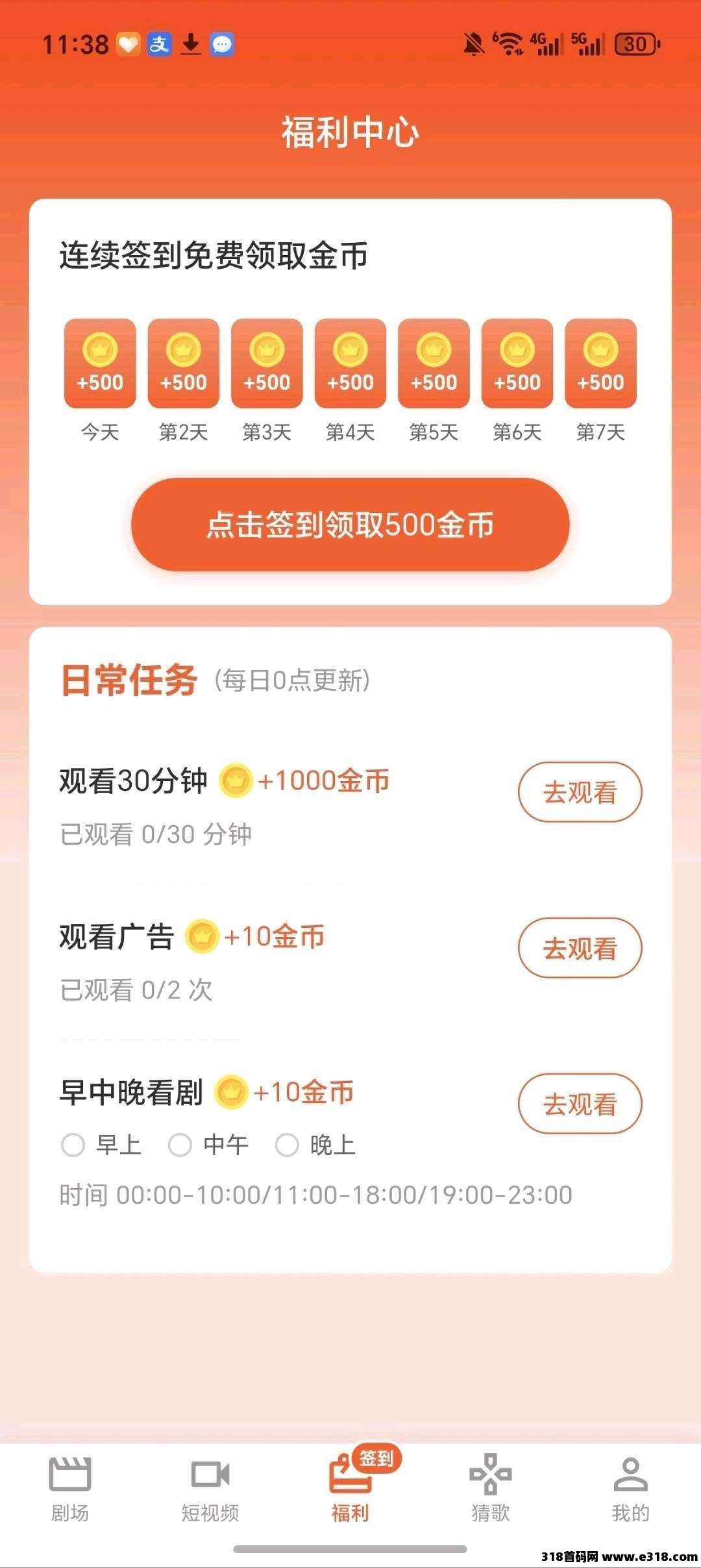Go to the 猜歌 tab
The height and width of the screenshot is (1568, 701).
click(x=491, y=1487)
